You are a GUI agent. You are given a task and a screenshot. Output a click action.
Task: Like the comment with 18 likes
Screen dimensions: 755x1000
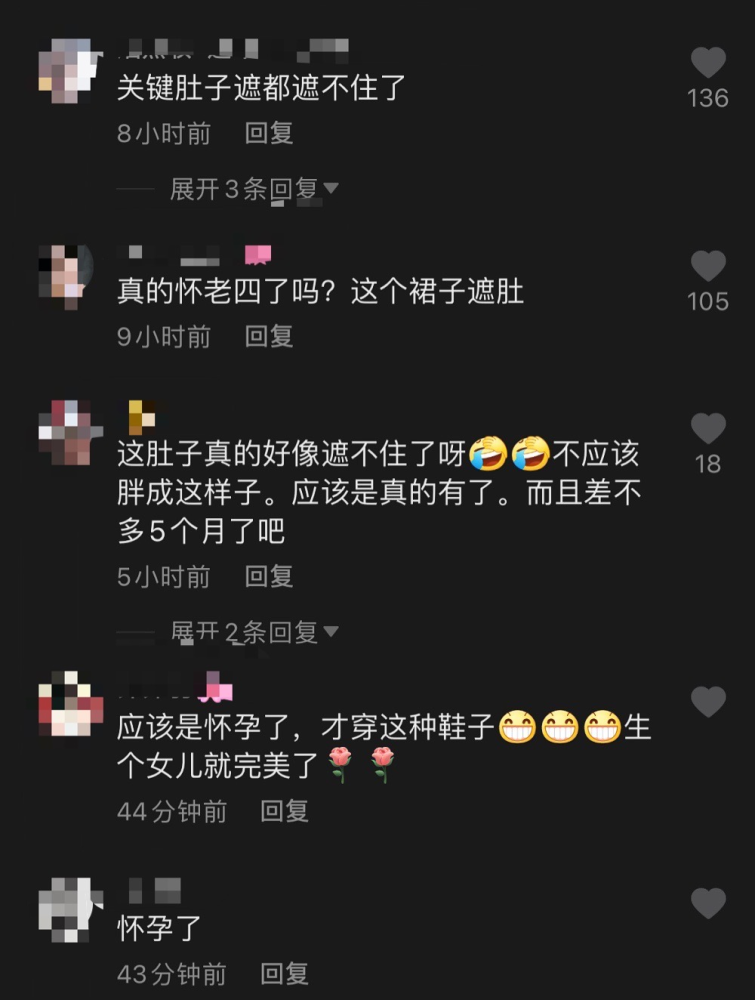(708, 429)
